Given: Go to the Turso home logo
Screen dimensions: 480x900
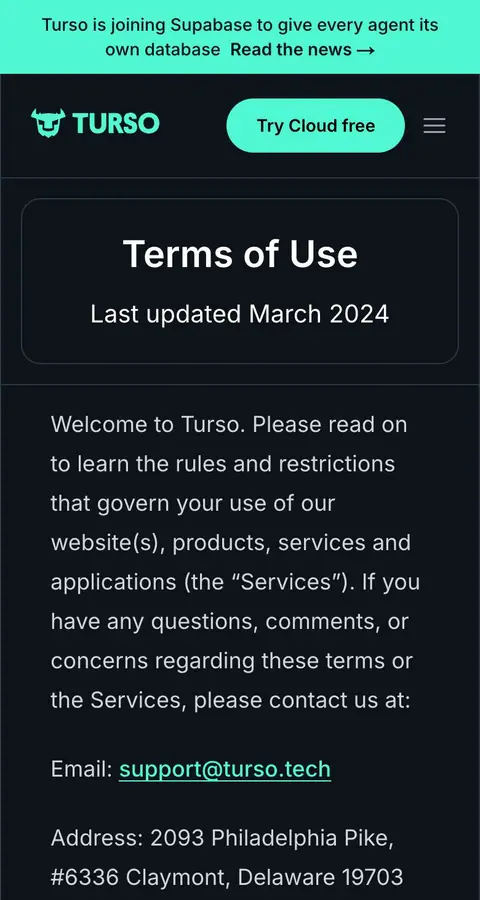Looking at the screenshot, I should 95,123.
